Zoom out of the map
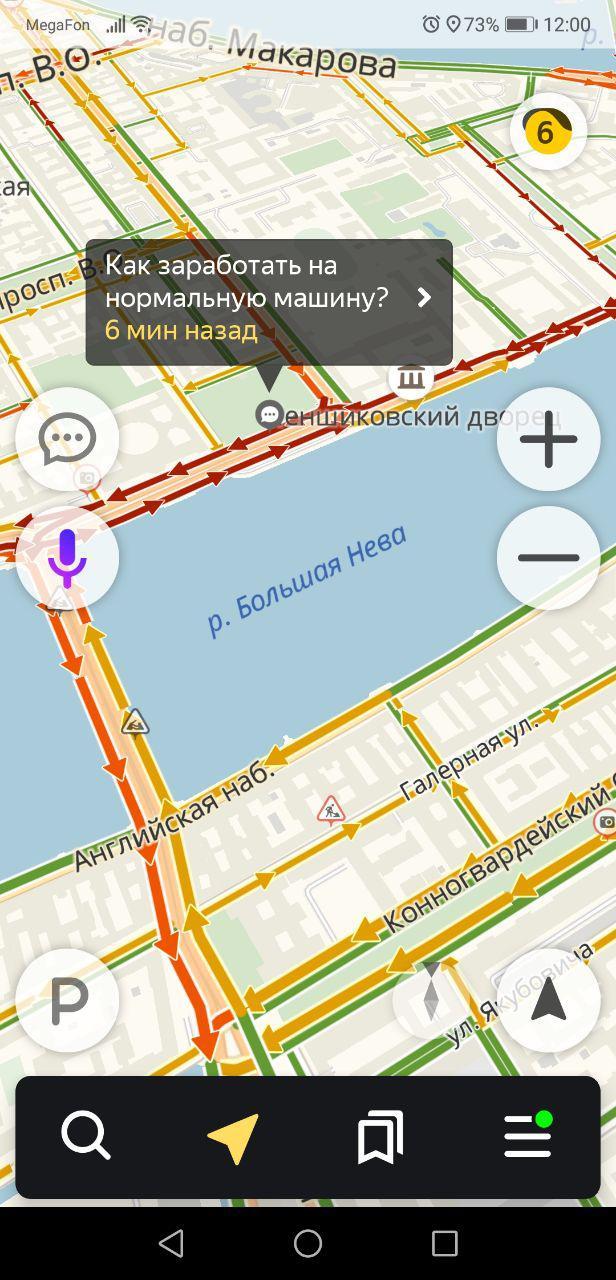The image size is (616, 1280). click(548, 557)
